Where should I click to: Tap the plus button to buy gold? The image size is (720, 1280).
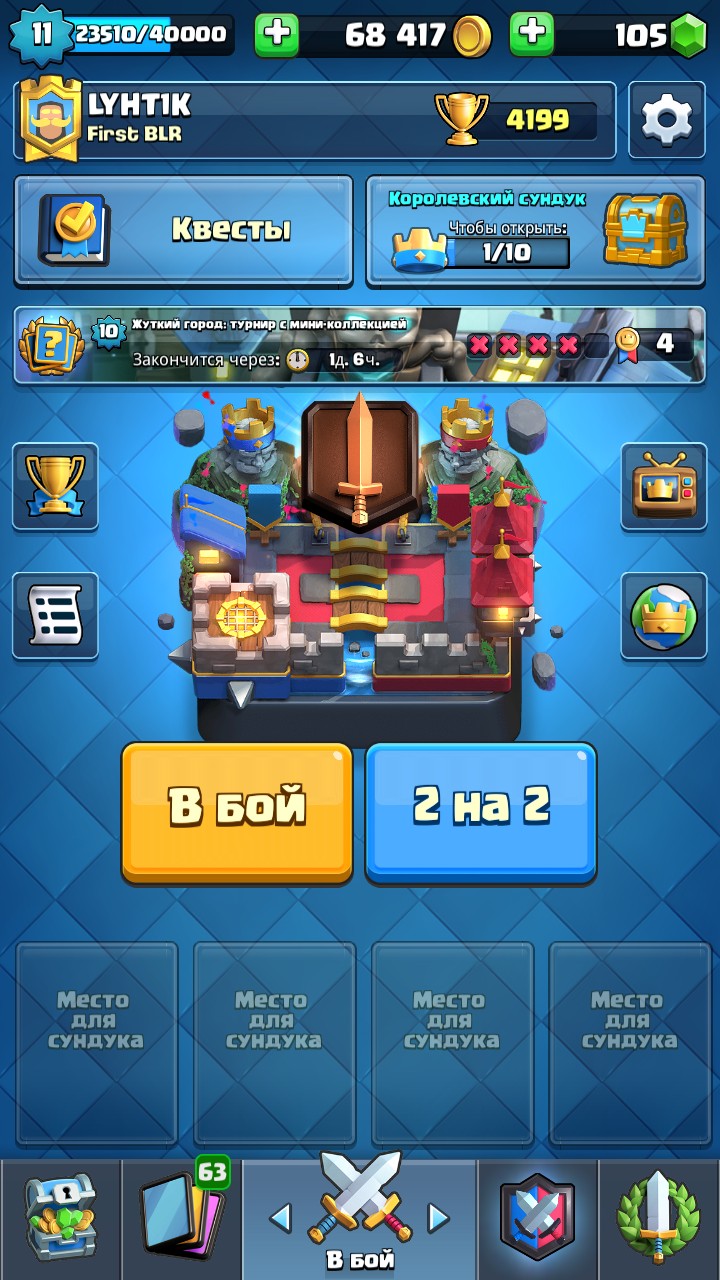click(277, 34)
